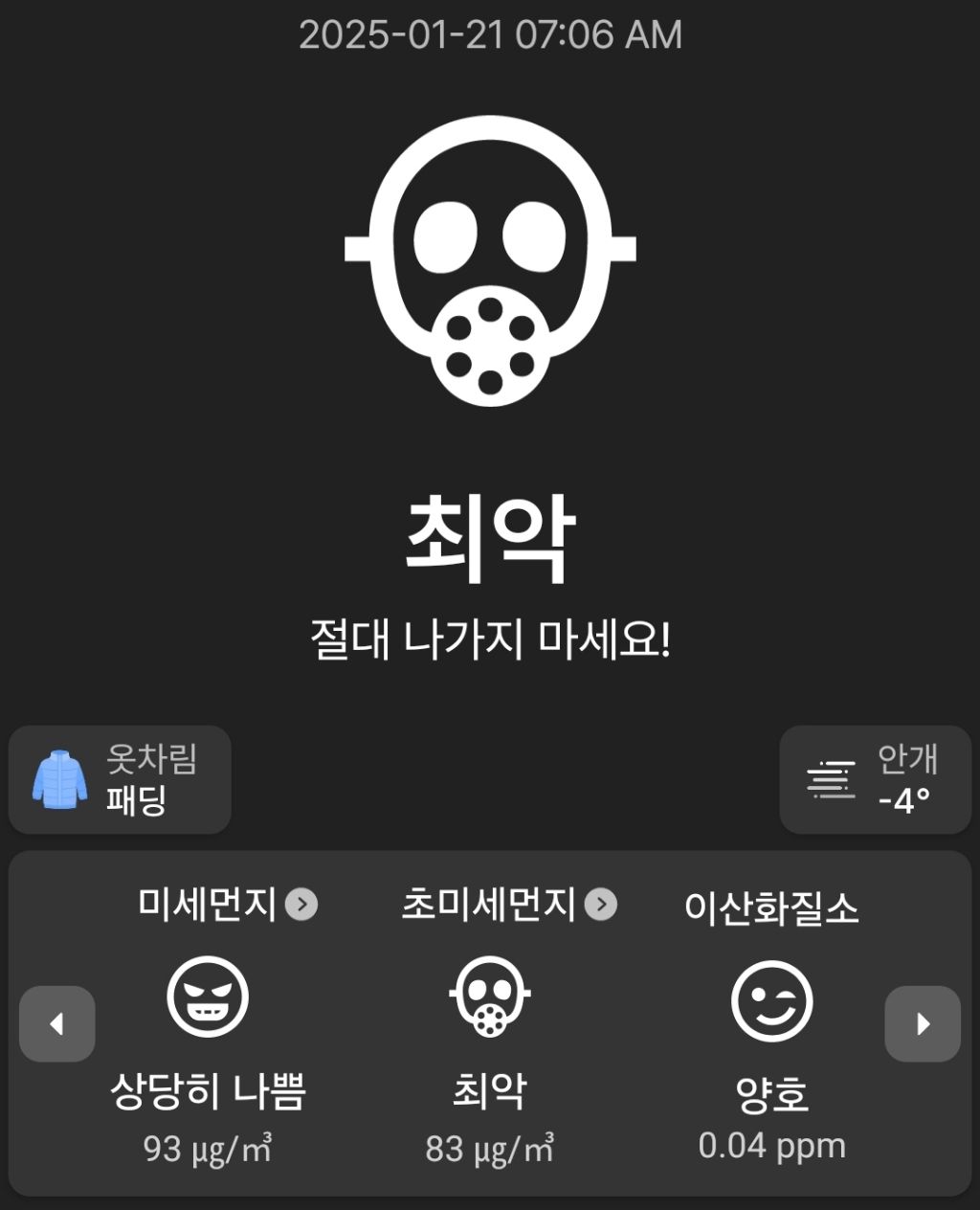980x1210 pixels.
Task: Click the 2025-01-21 07:06 AM timestamp
Action: (490, 34)
